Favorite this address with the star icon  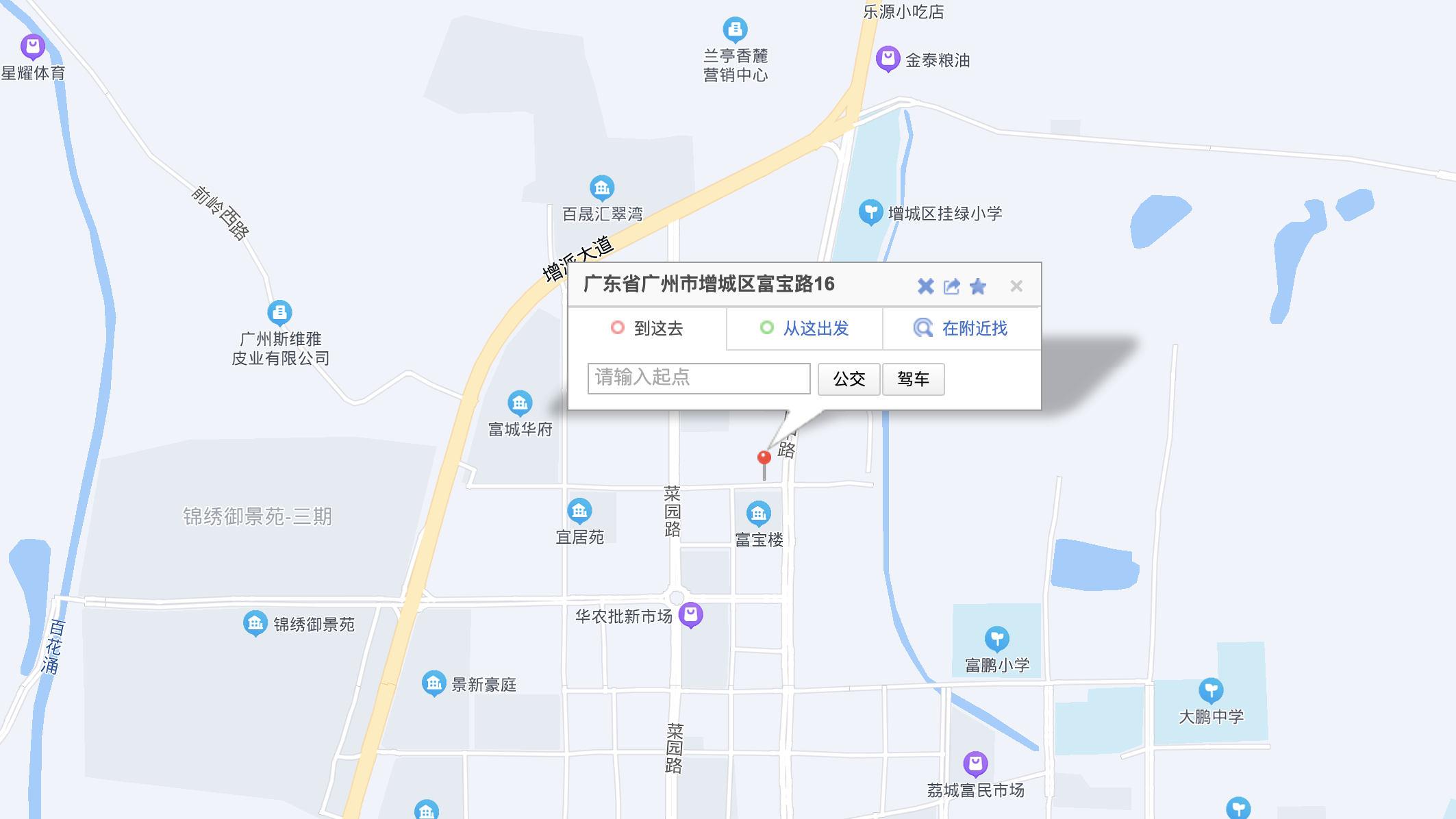click(x=978, y=286)
